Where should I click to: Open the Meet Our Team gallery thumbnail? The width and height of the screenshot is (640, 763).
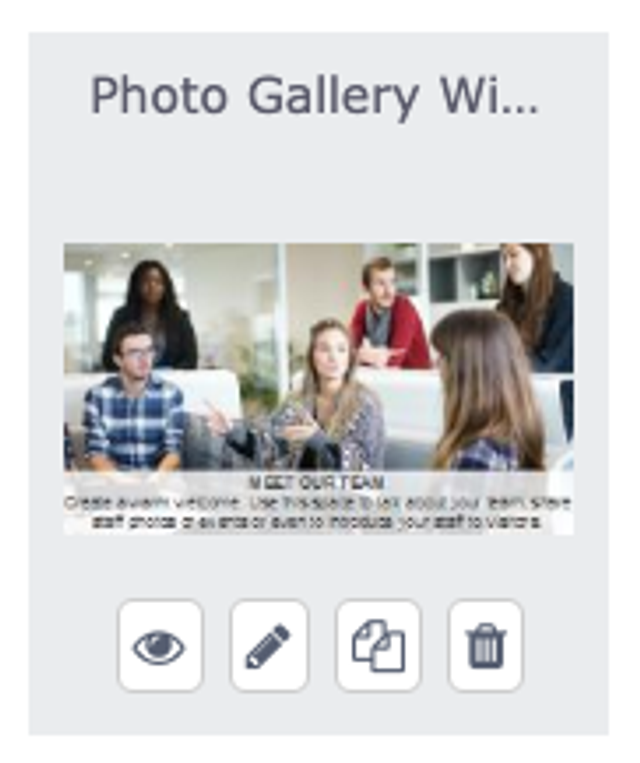pyautogui.click(x=318, y=388)
